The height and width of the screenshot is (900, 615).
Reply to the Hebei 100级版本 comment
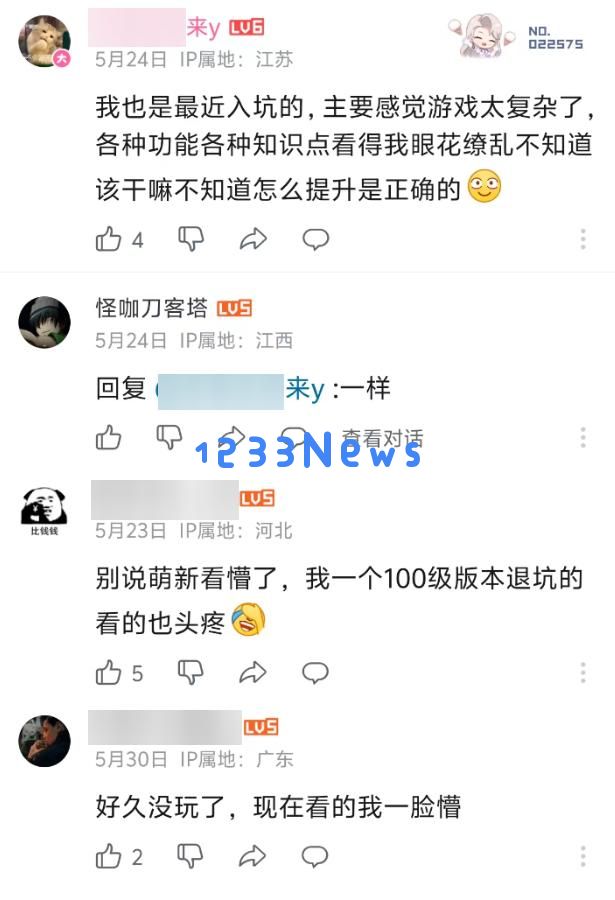316,673
